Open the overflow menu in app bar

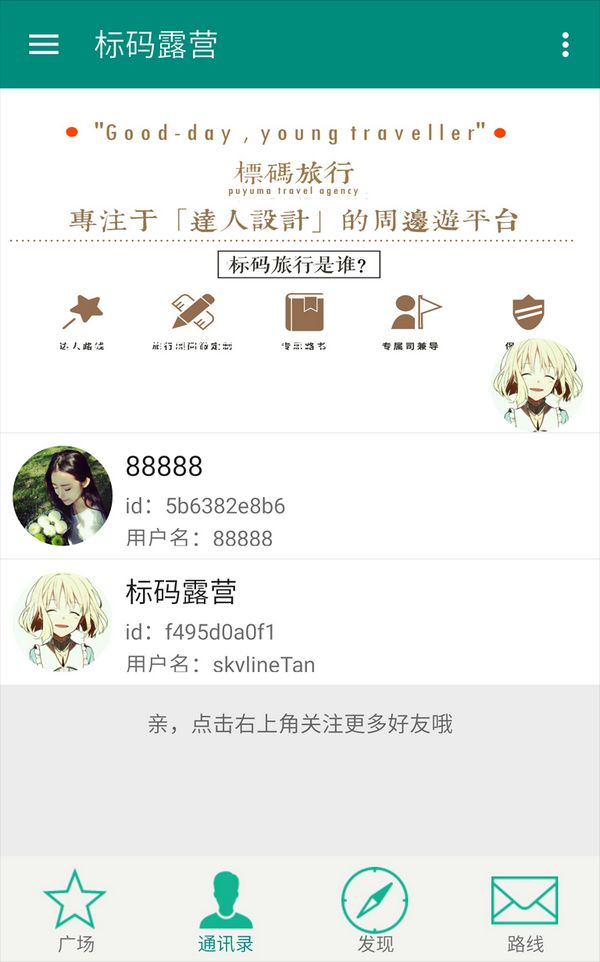565,44
